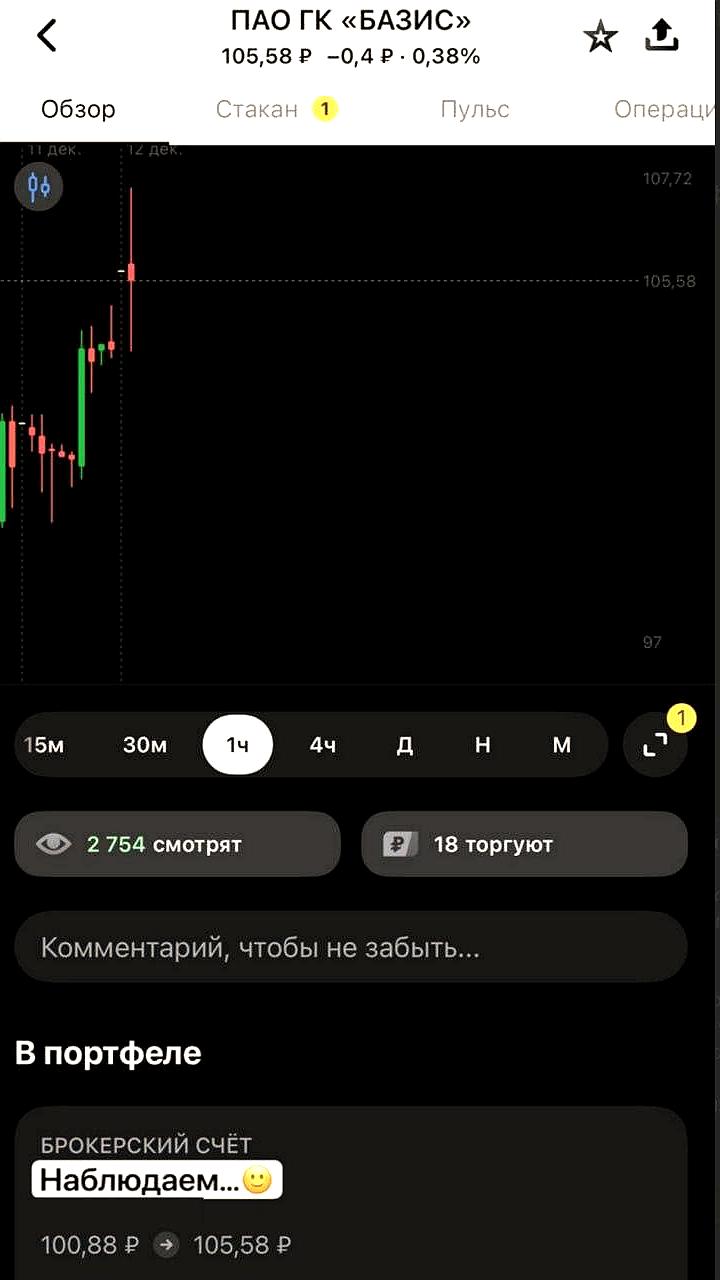Open the chart indicators settings icon

(x=38, y=187)
